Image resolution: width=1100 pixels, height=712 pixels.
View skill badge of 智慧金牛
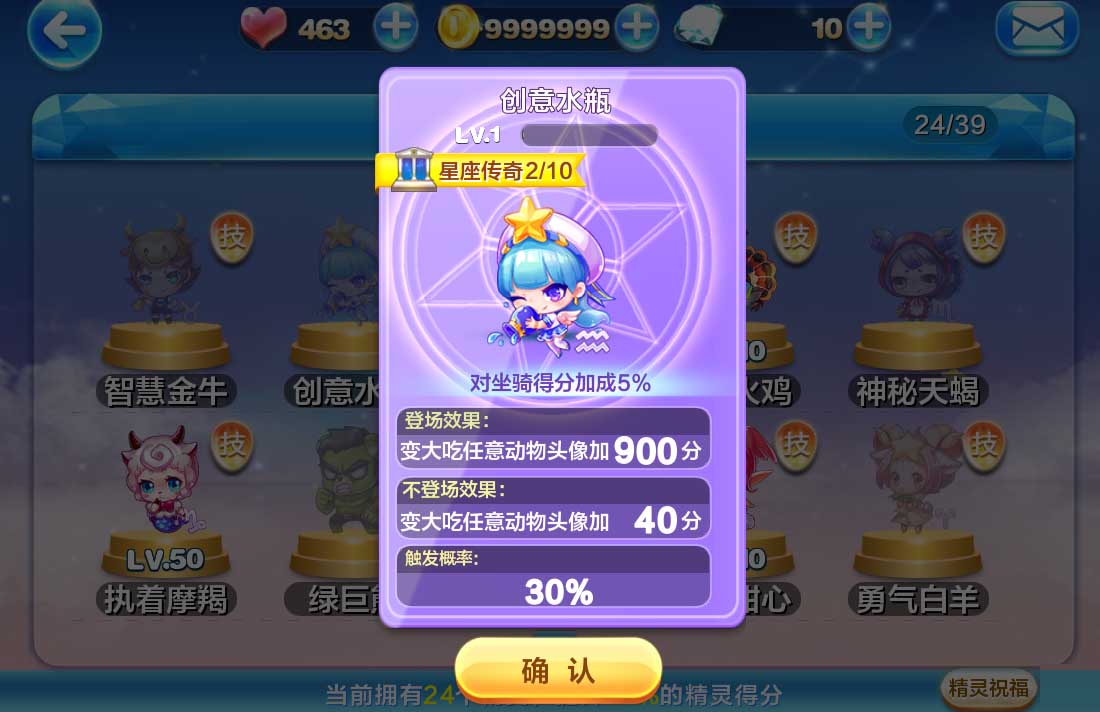point(231,238)
